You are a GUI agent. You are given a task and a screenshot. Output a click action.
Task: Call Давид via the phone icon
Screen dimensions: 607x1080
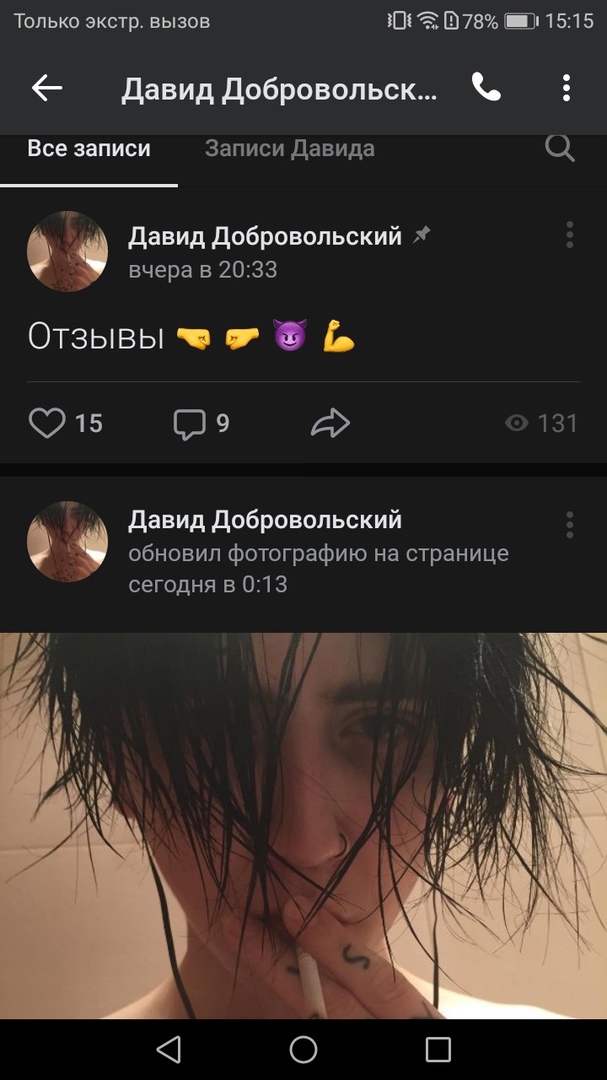click(486, 88)
